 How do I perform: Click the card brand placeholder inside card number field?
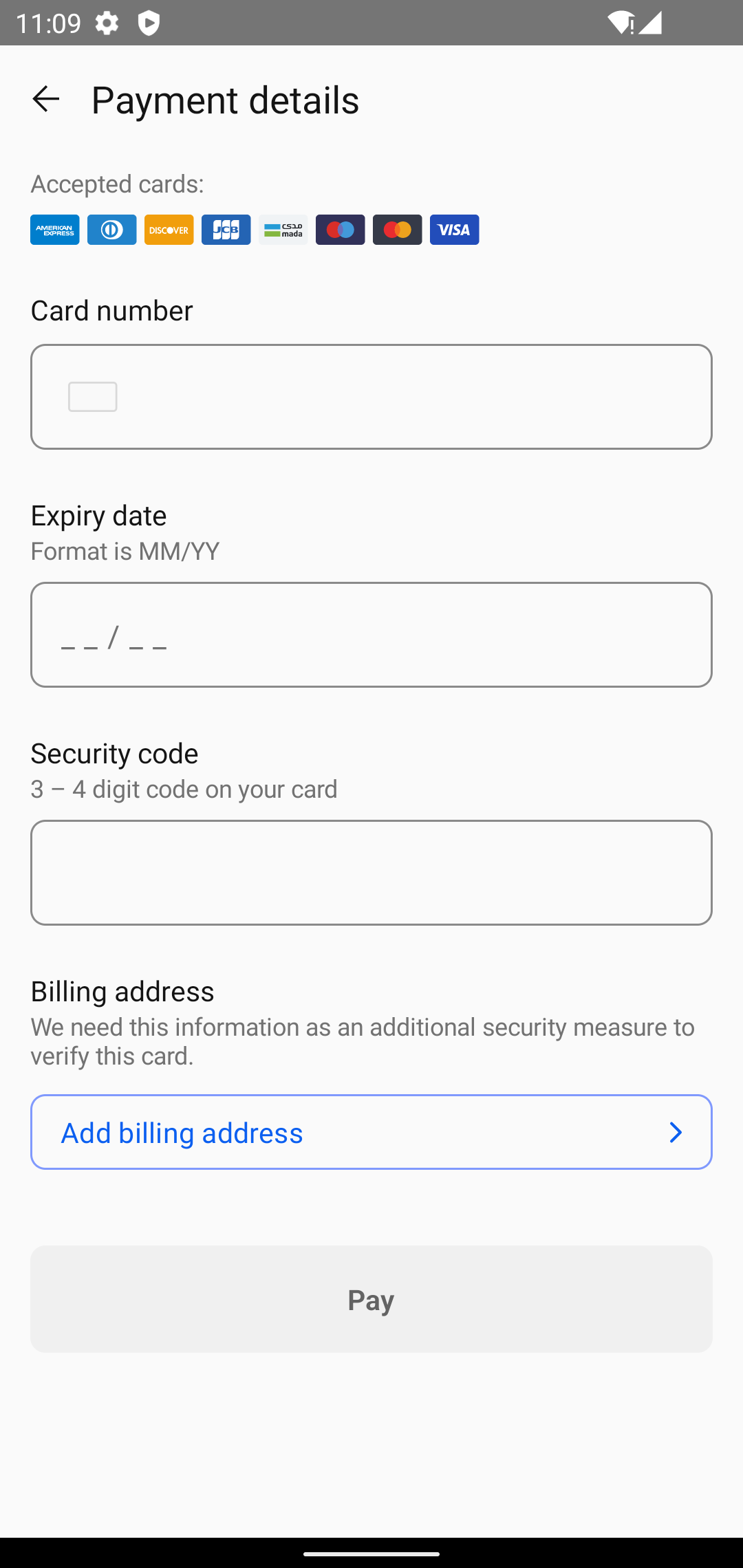92,396
